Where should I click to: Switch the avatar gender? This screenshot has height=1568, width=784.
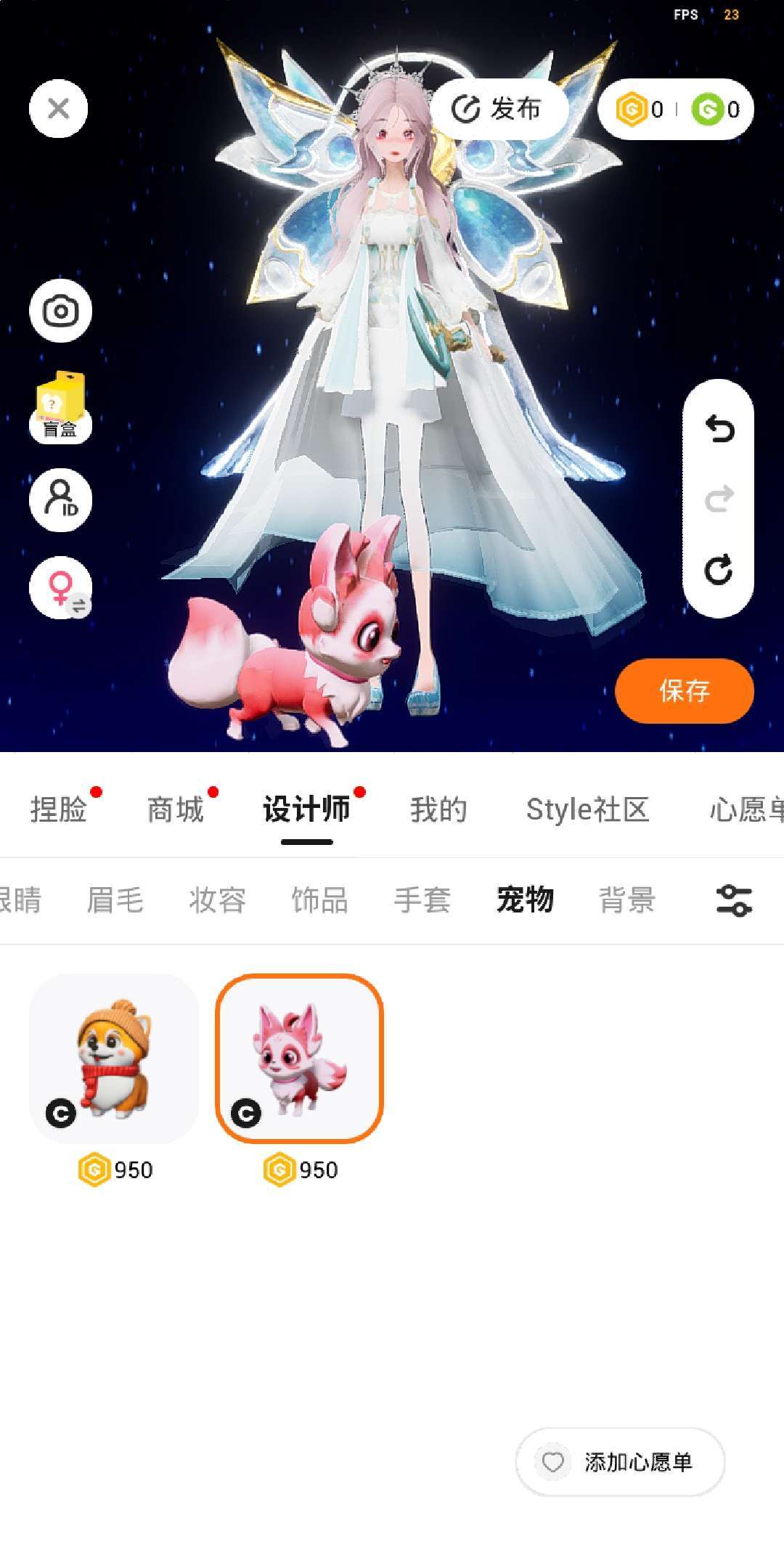point(60,587)
